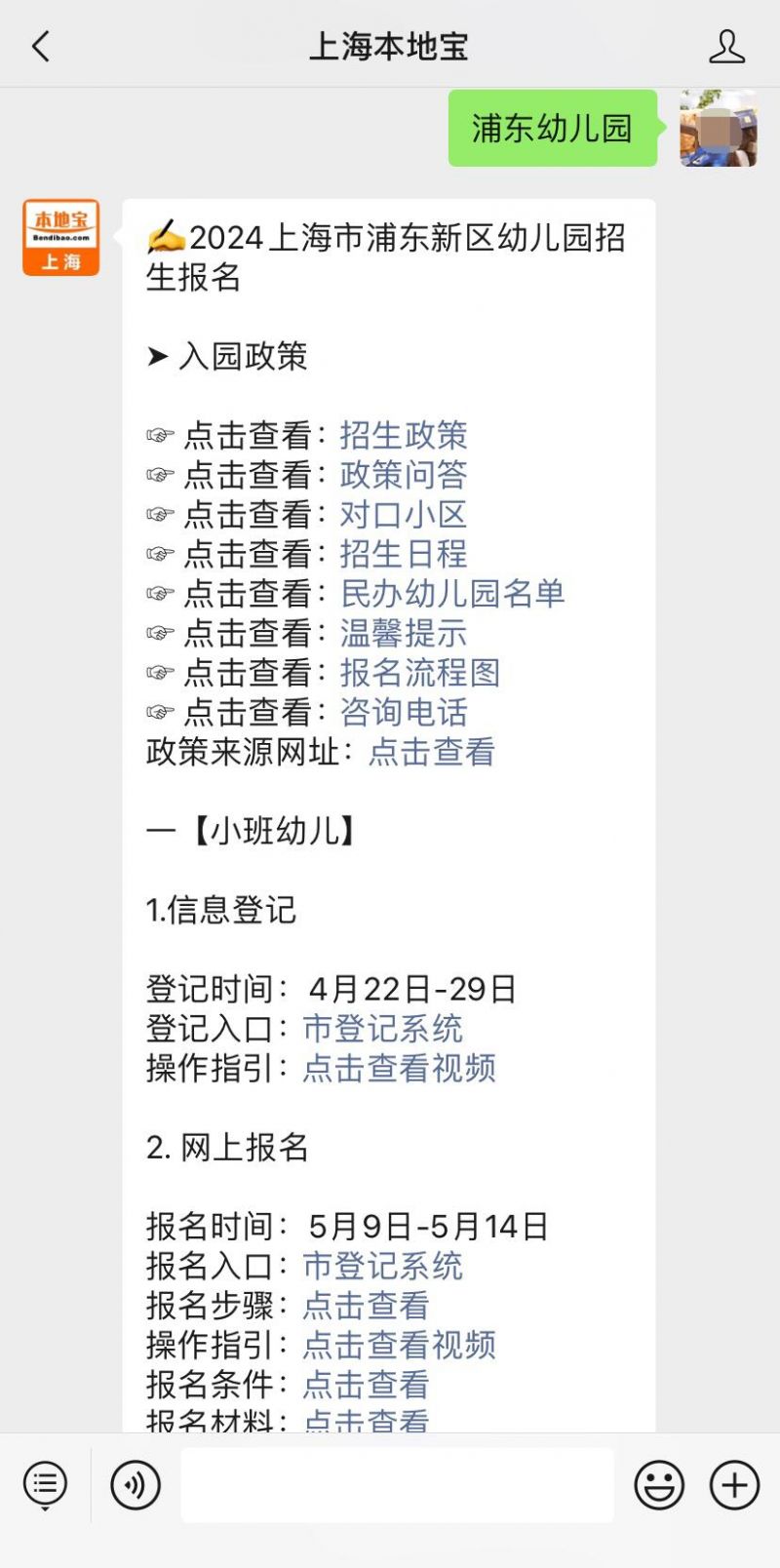The width and height of the screenshot is (780, 1568).
Task: Open the account profile icon
Action: click(726, 46)
